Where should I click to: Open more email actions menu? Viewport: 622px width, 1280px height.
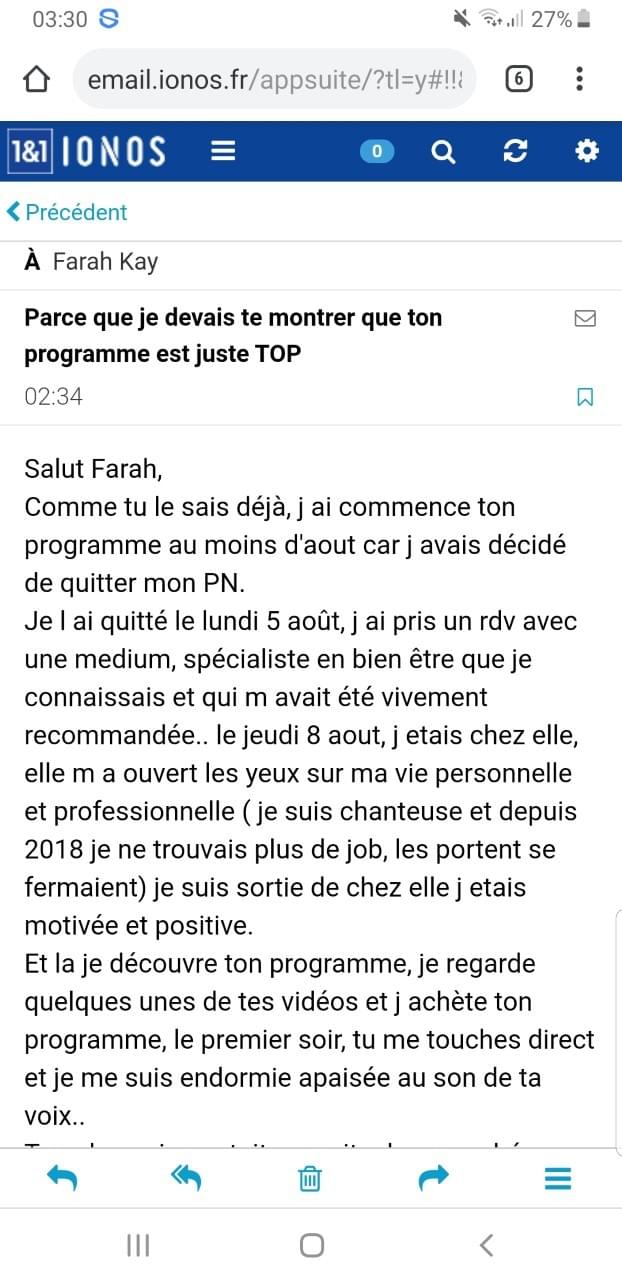pos(558,1179)
